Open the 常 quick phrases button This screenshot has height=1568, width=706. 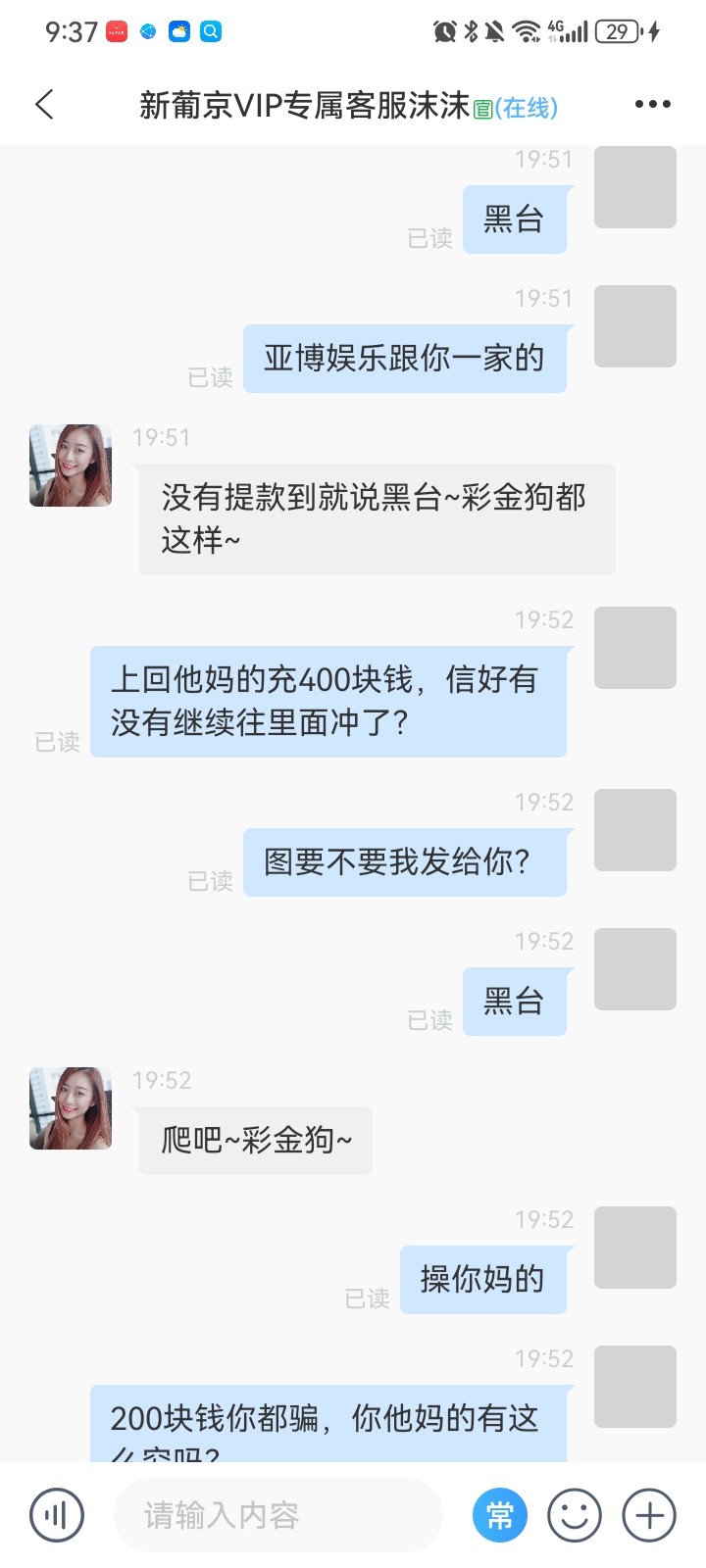pos(500,1515)
